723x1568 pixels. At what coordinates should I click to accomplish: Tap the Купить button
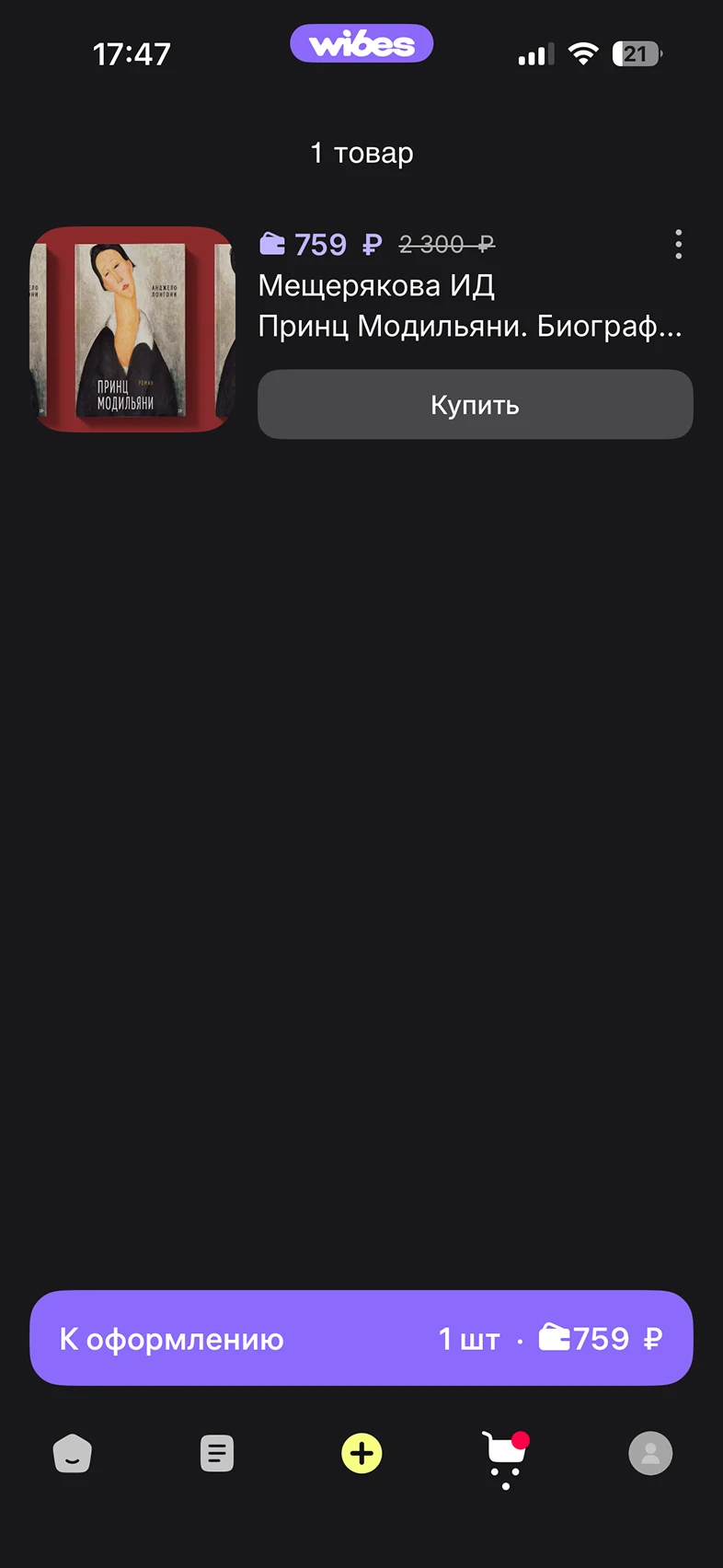475,405
